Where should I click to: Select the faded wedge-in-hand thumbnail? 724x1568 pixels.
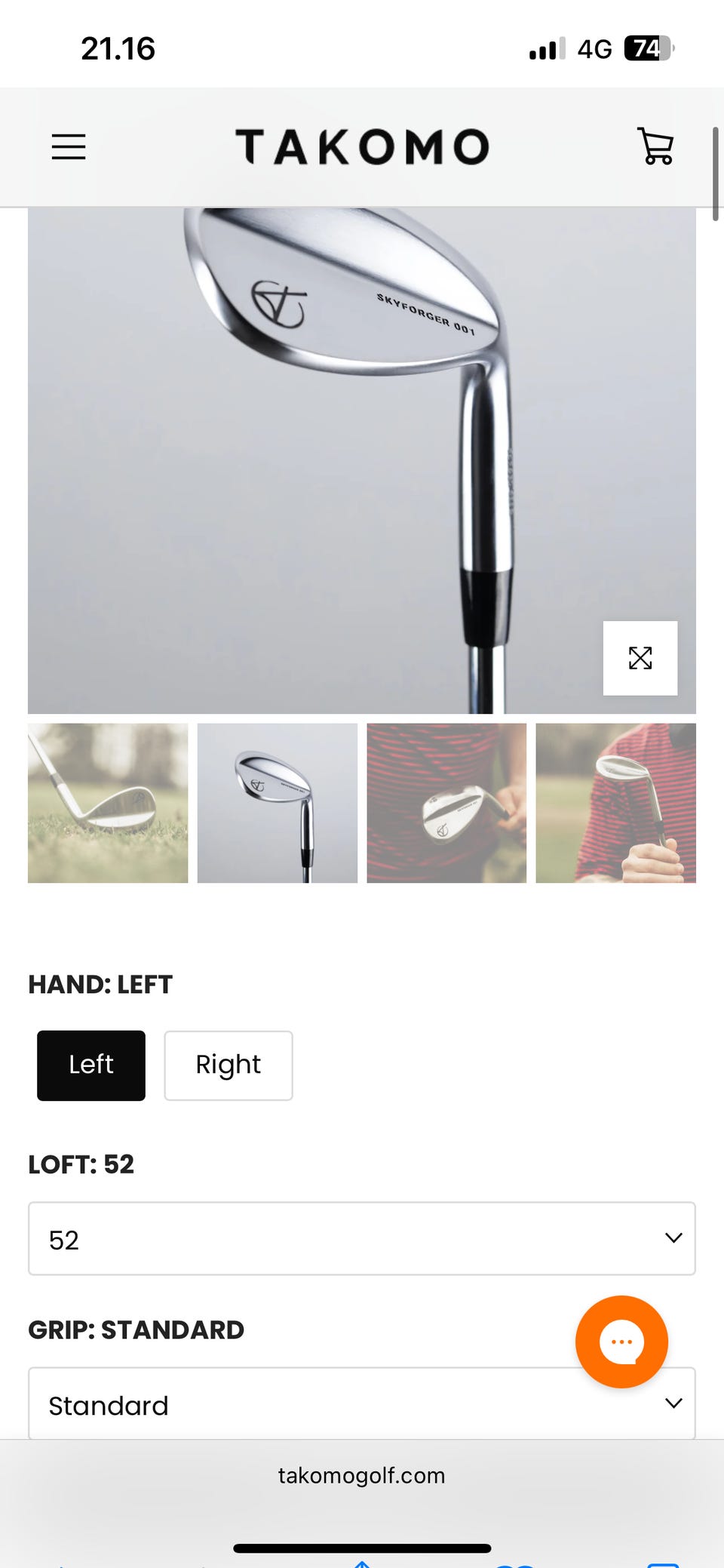coord(446,803)
